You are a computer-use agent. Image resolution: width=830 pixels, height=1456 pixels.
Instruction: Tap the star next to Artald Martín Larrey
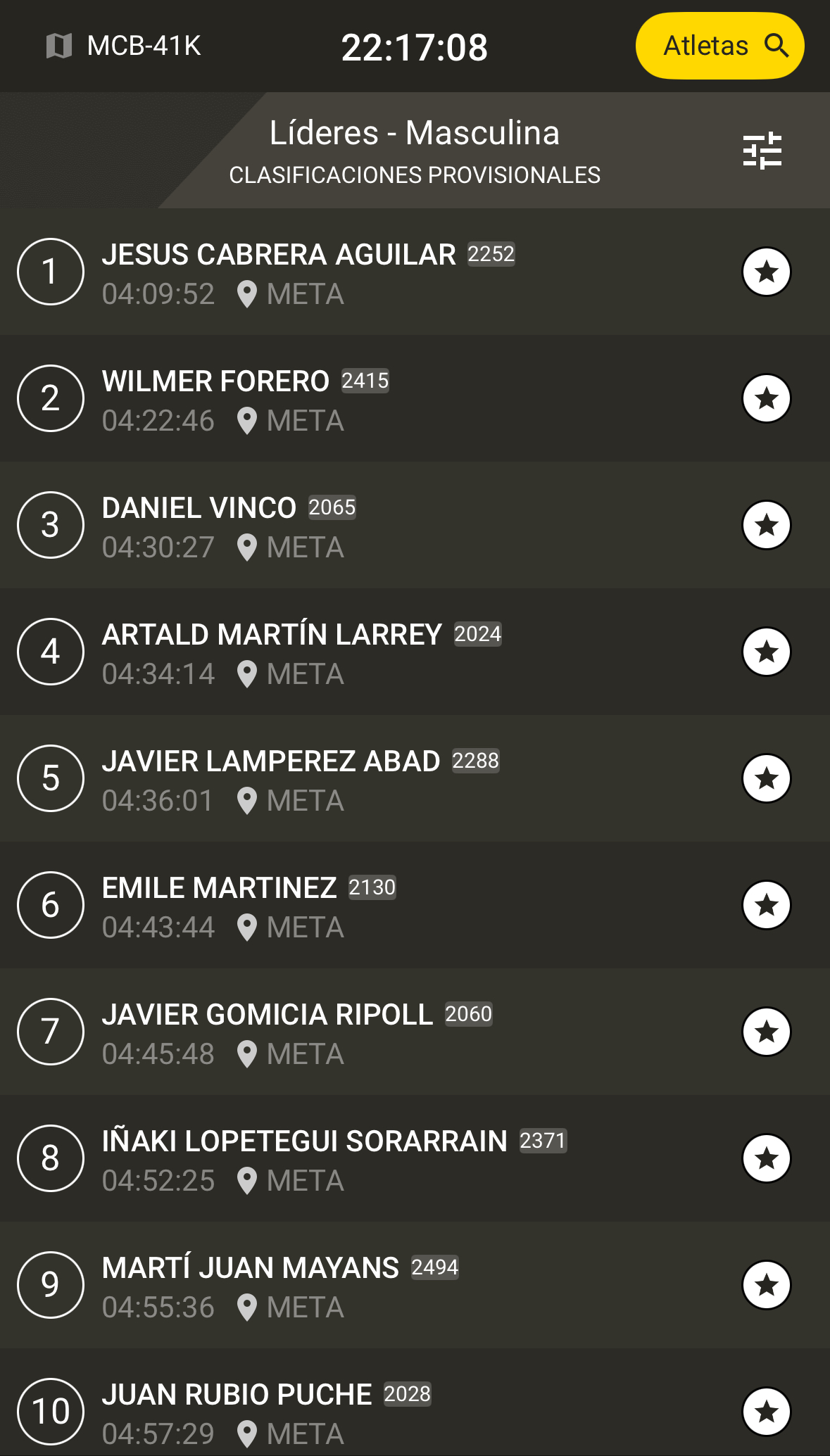[x=766, y=652]
